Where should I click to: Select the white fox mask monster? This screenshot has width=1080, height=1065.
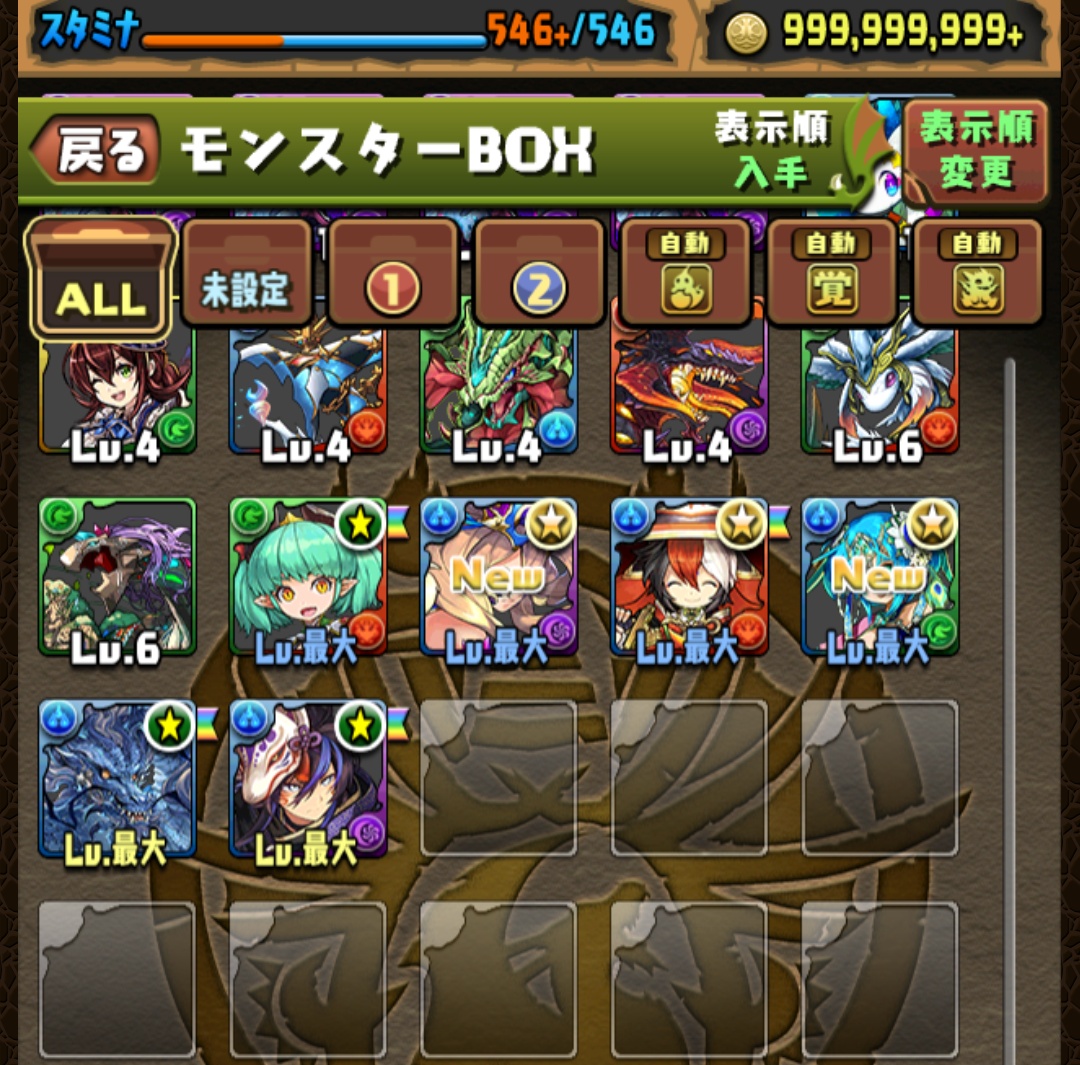[308, 778]
